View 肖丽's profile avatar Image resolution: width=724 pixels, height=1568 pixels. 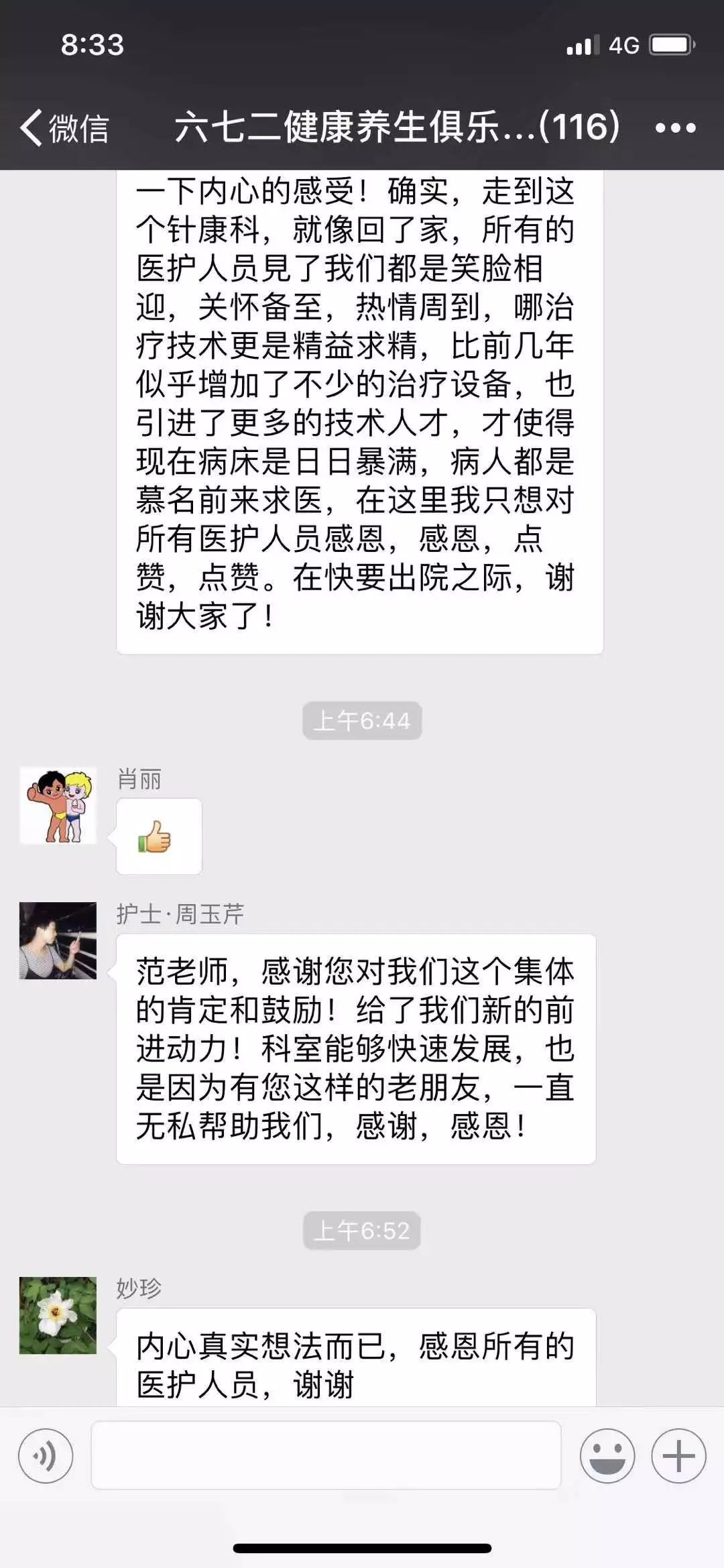pyautogui.click(x=58, y=805)
